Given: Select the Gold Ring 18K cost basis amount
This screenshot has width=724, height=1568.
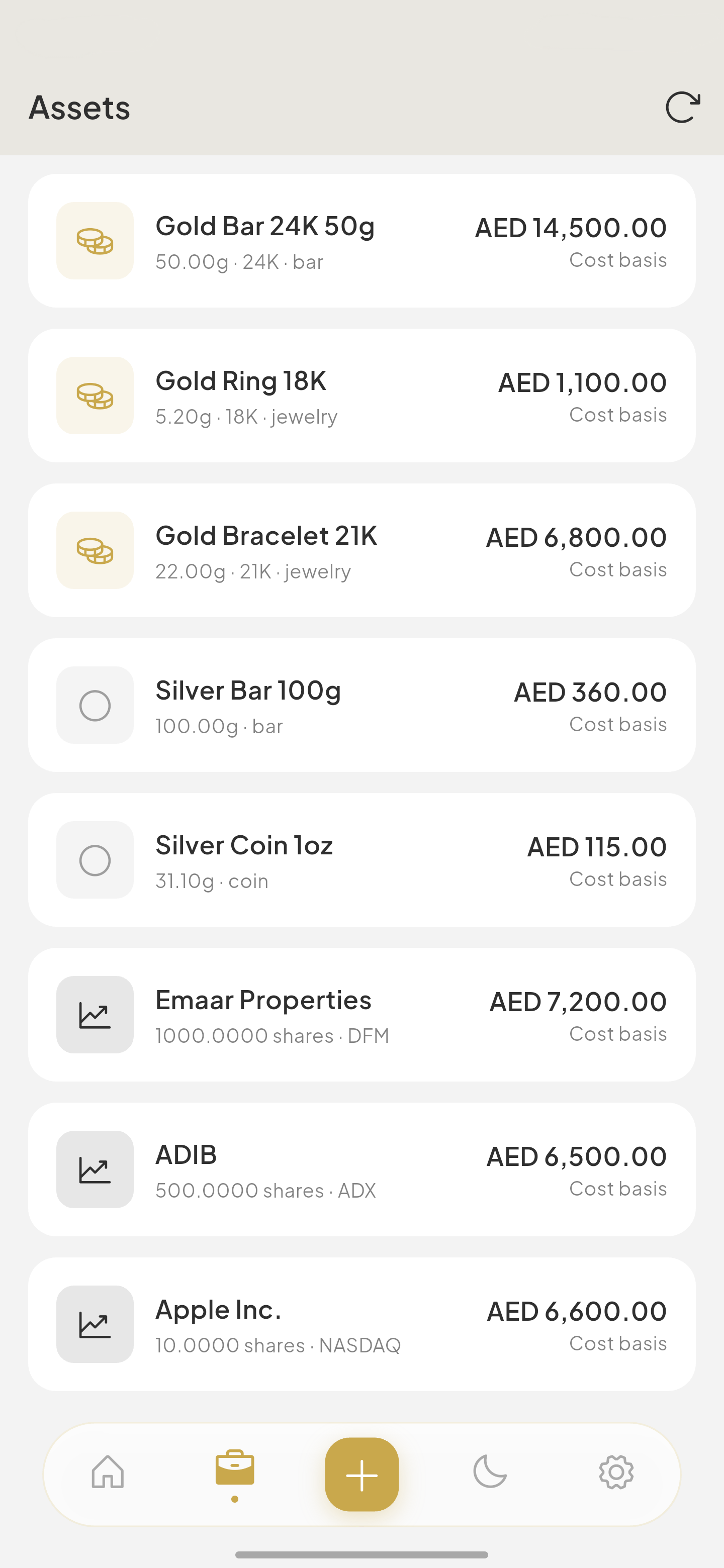Looking at the screenshot, I should coord(582,381).
